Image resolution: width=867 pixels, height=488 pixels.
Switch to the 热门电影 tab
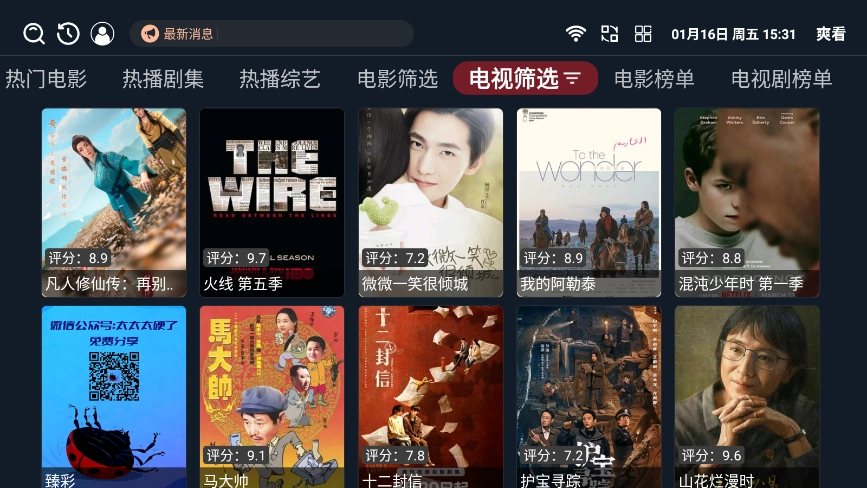(x=46, y=78)
